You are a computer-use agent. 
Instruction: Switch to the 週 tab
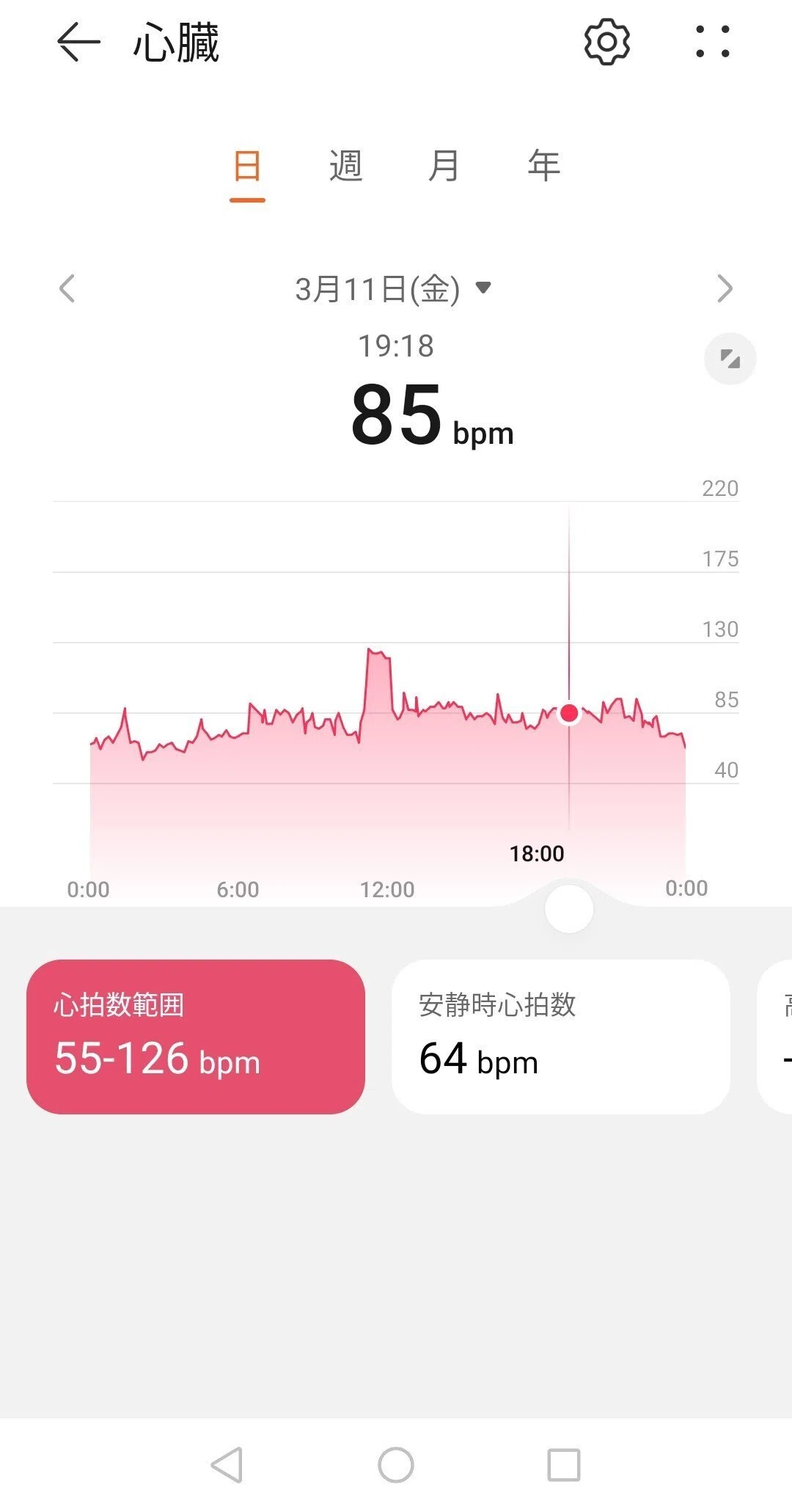(x=345, y=166)
